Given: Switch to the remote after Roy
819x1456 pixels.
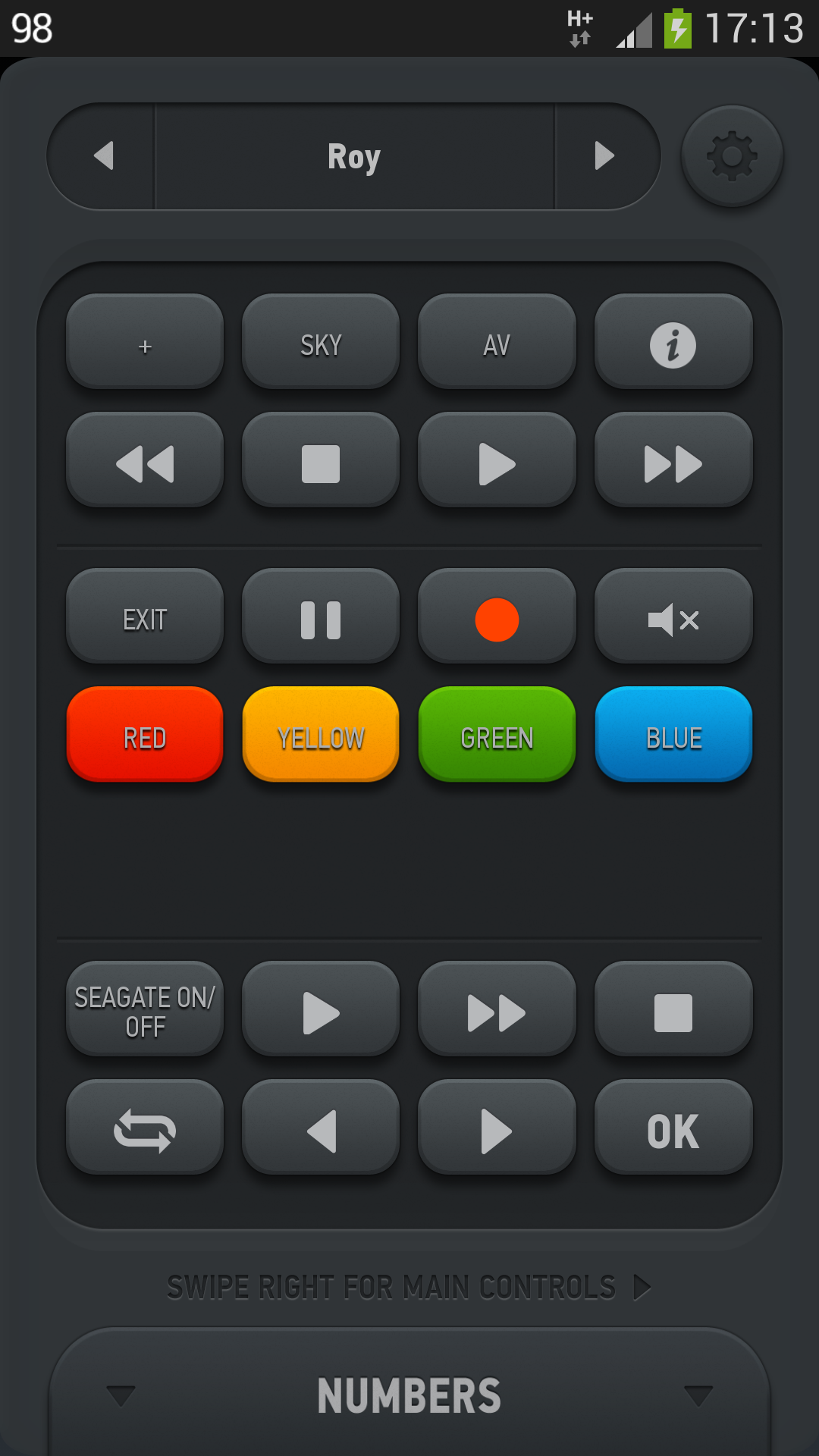Looking at the screenshot, I should point(604,156).
